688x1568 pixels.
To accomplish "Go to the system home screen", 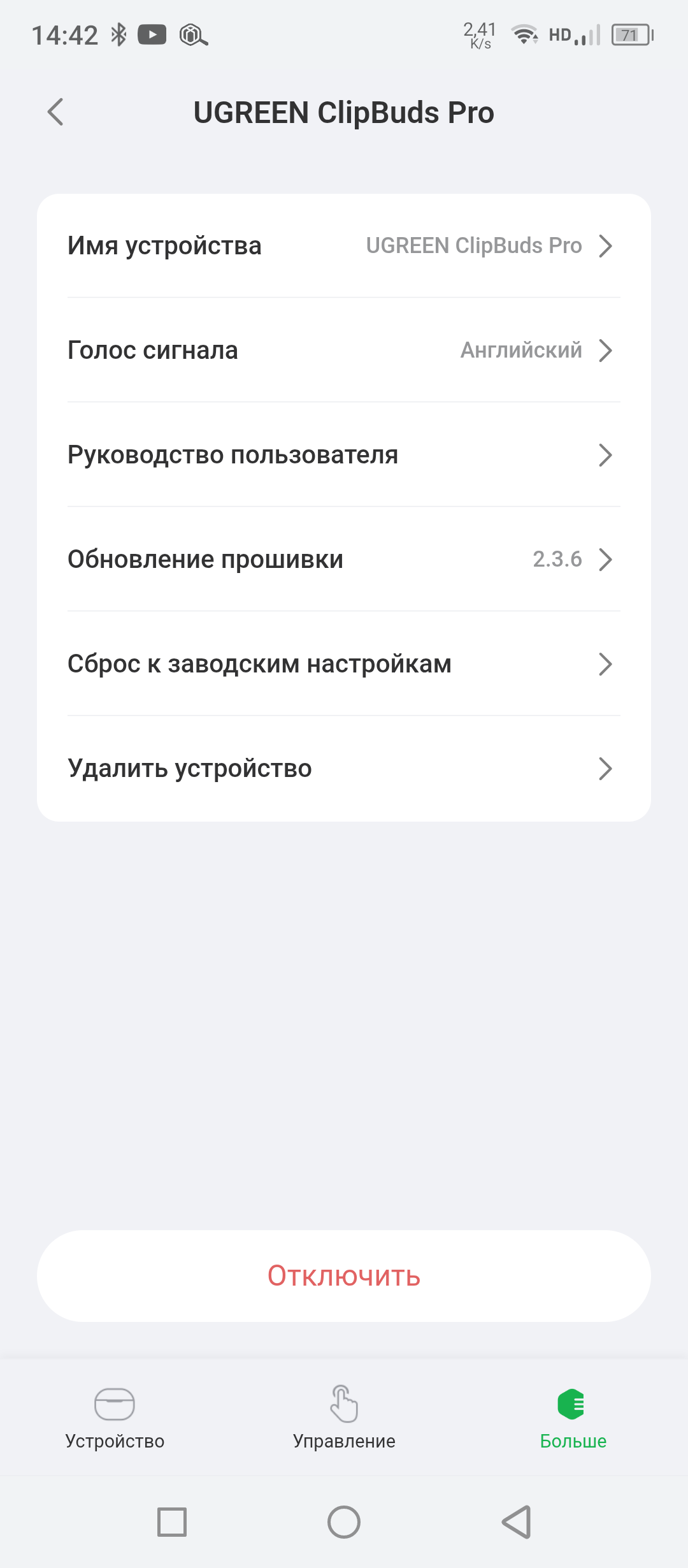I will [344, 1522].
